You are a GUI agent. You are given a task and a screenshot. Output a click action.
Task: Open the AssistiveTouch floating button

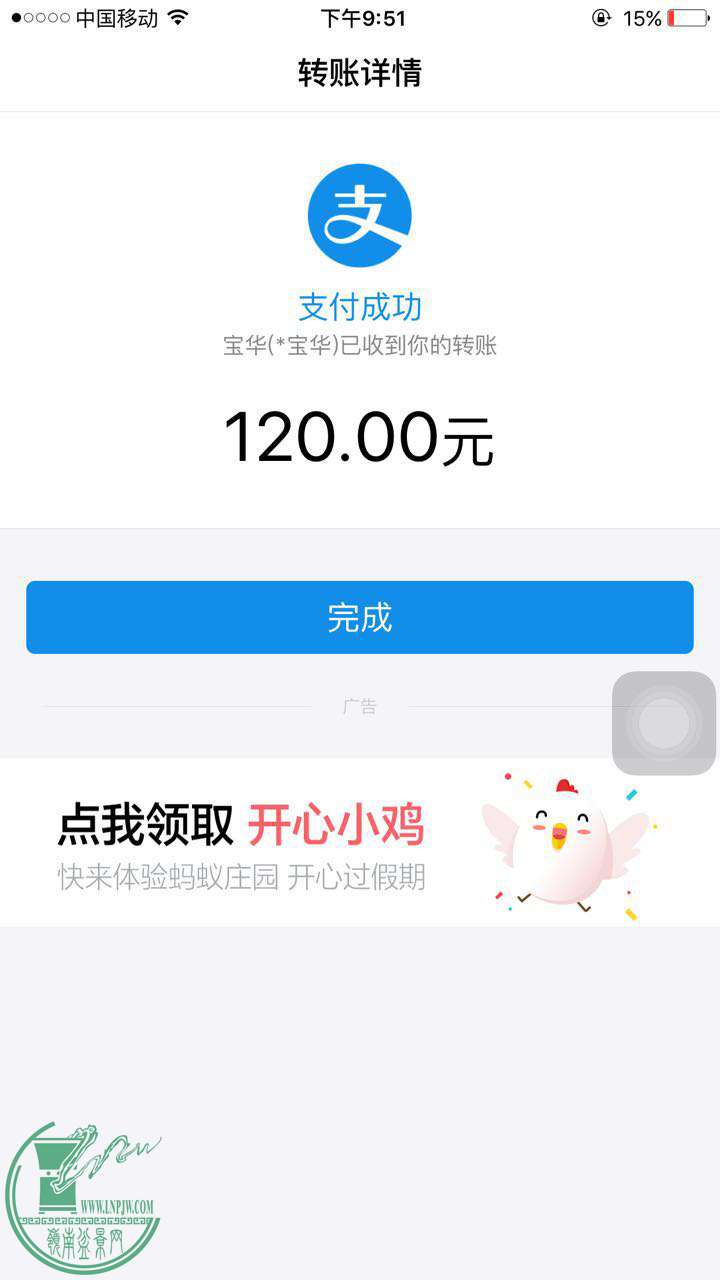pos(664,723)
